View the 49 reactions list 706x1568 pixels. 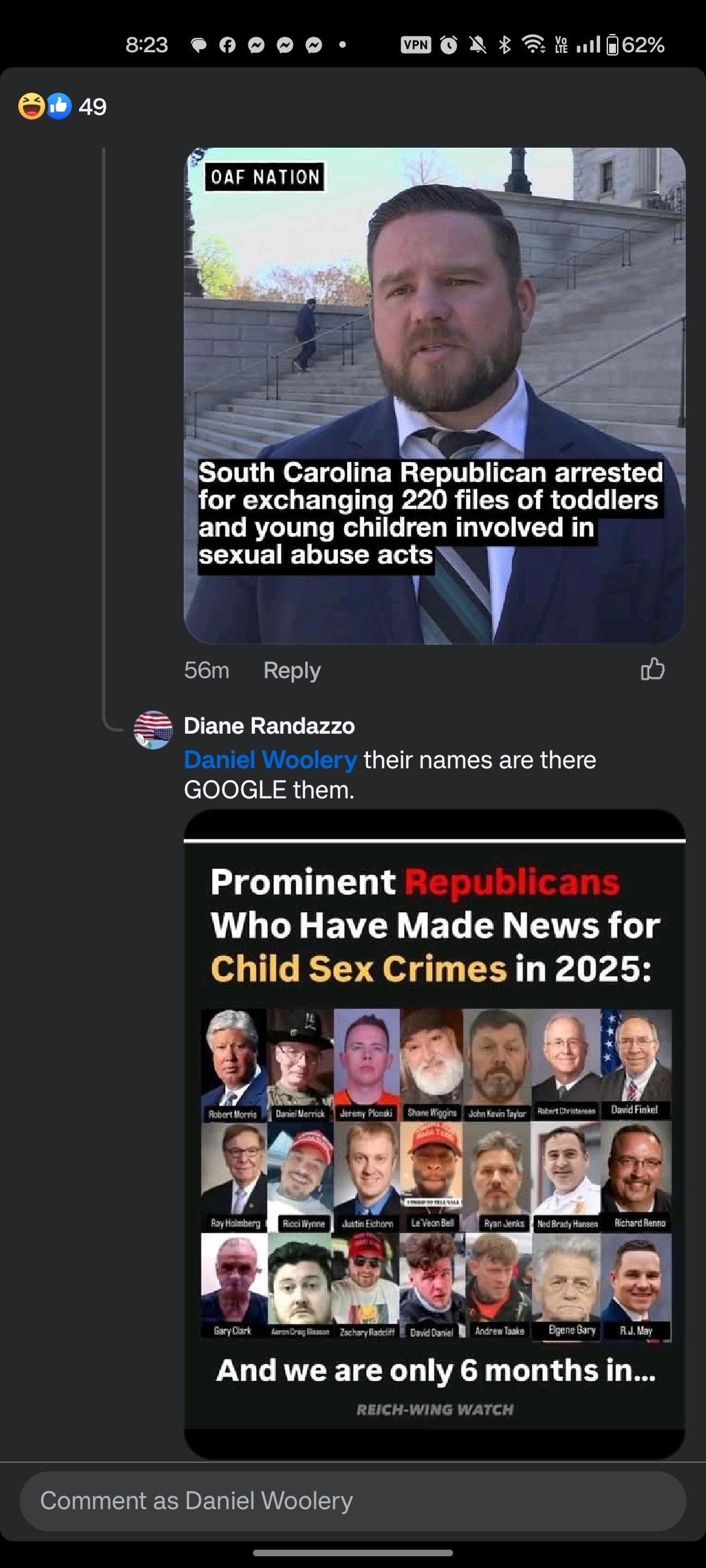coord(62,106)
